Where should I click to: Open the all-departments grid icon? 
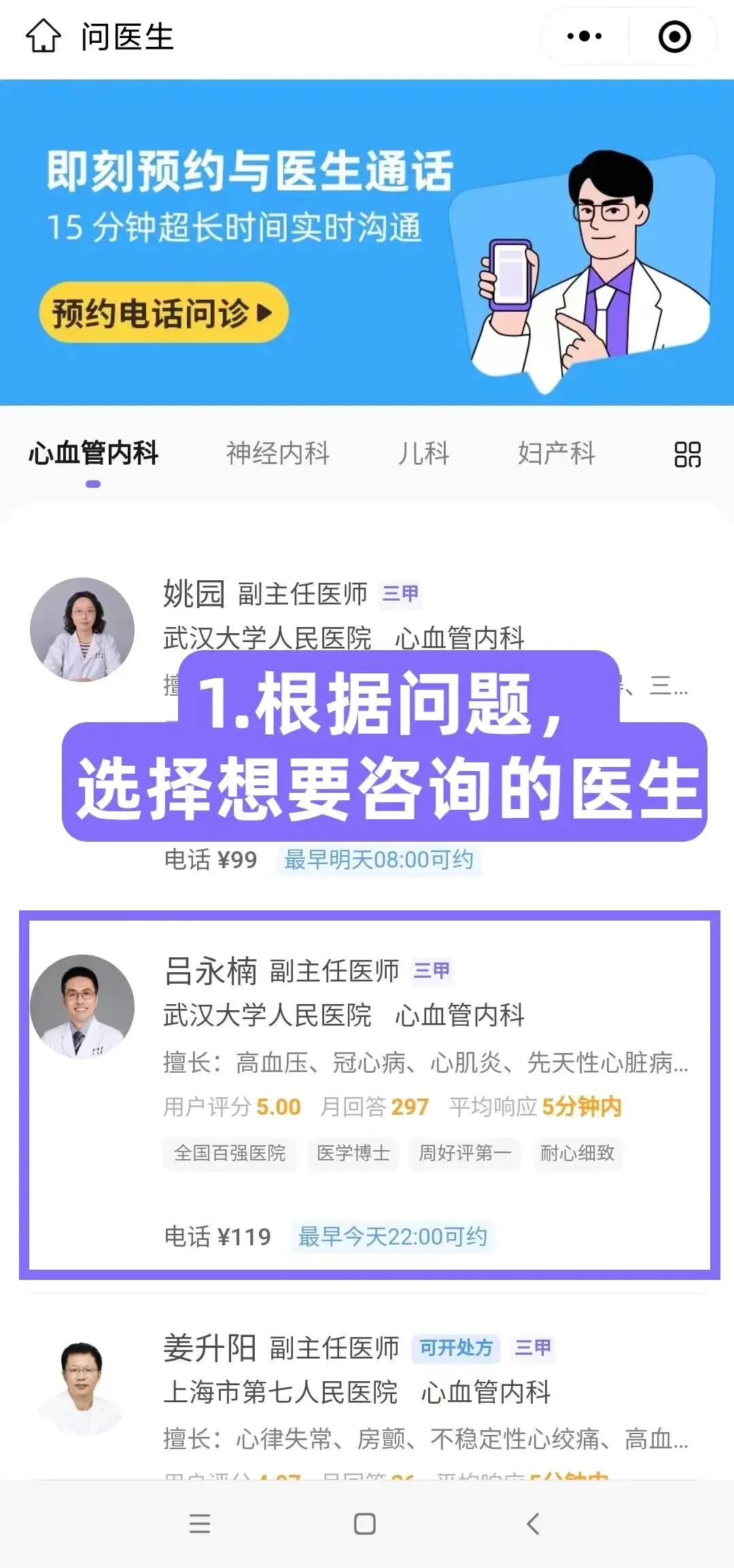(x=687, y=454)
